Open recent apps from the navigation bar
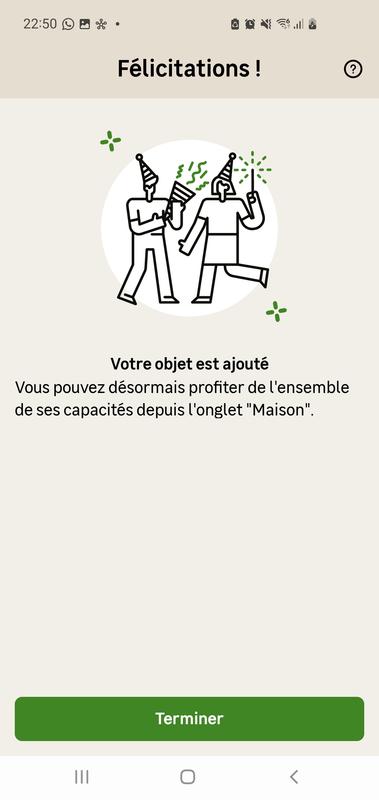This screenshot has height=800, width=379. click(82, 777)
